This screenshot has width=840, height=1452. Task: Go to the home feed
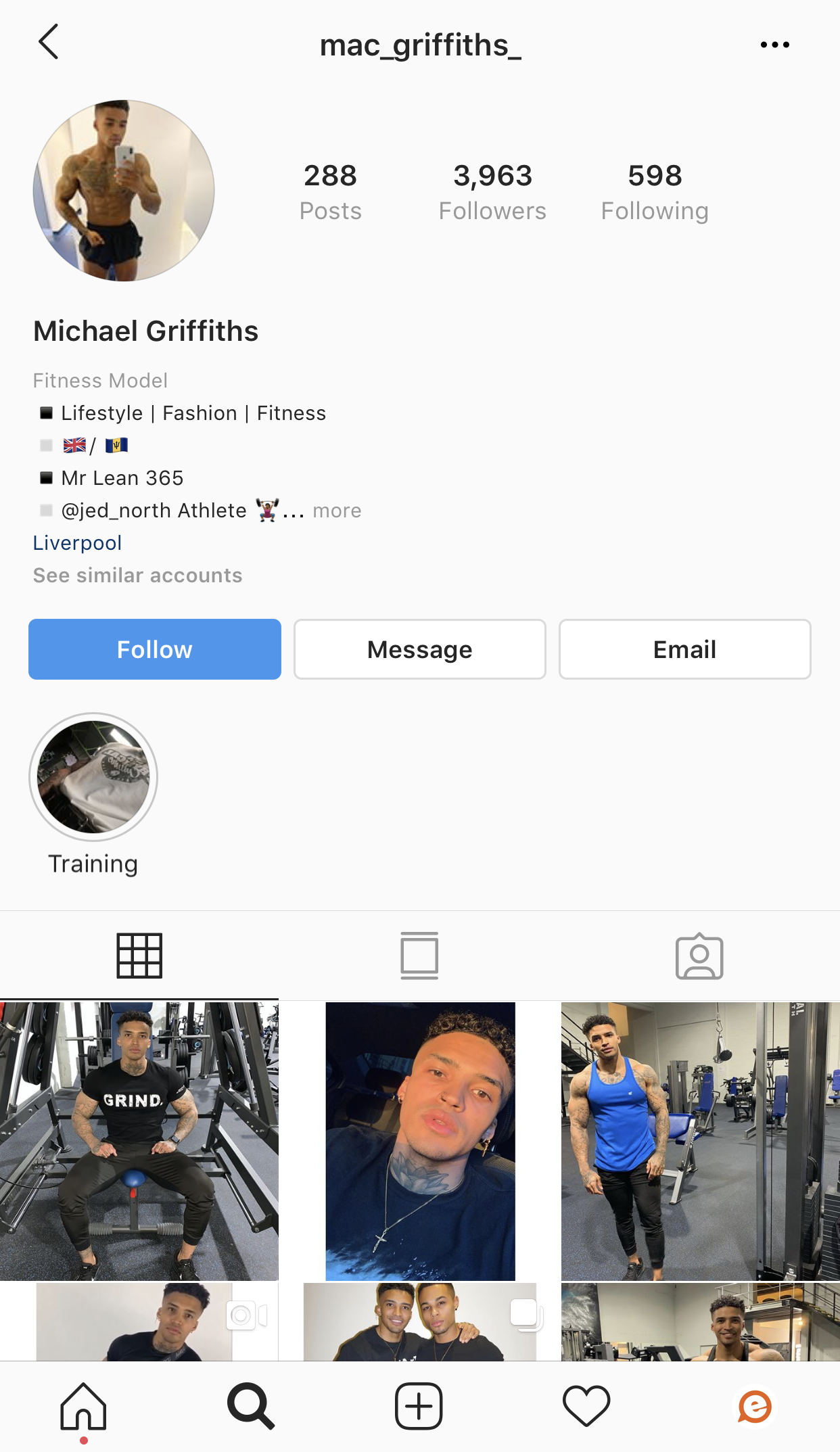[x=83, y=1407]
